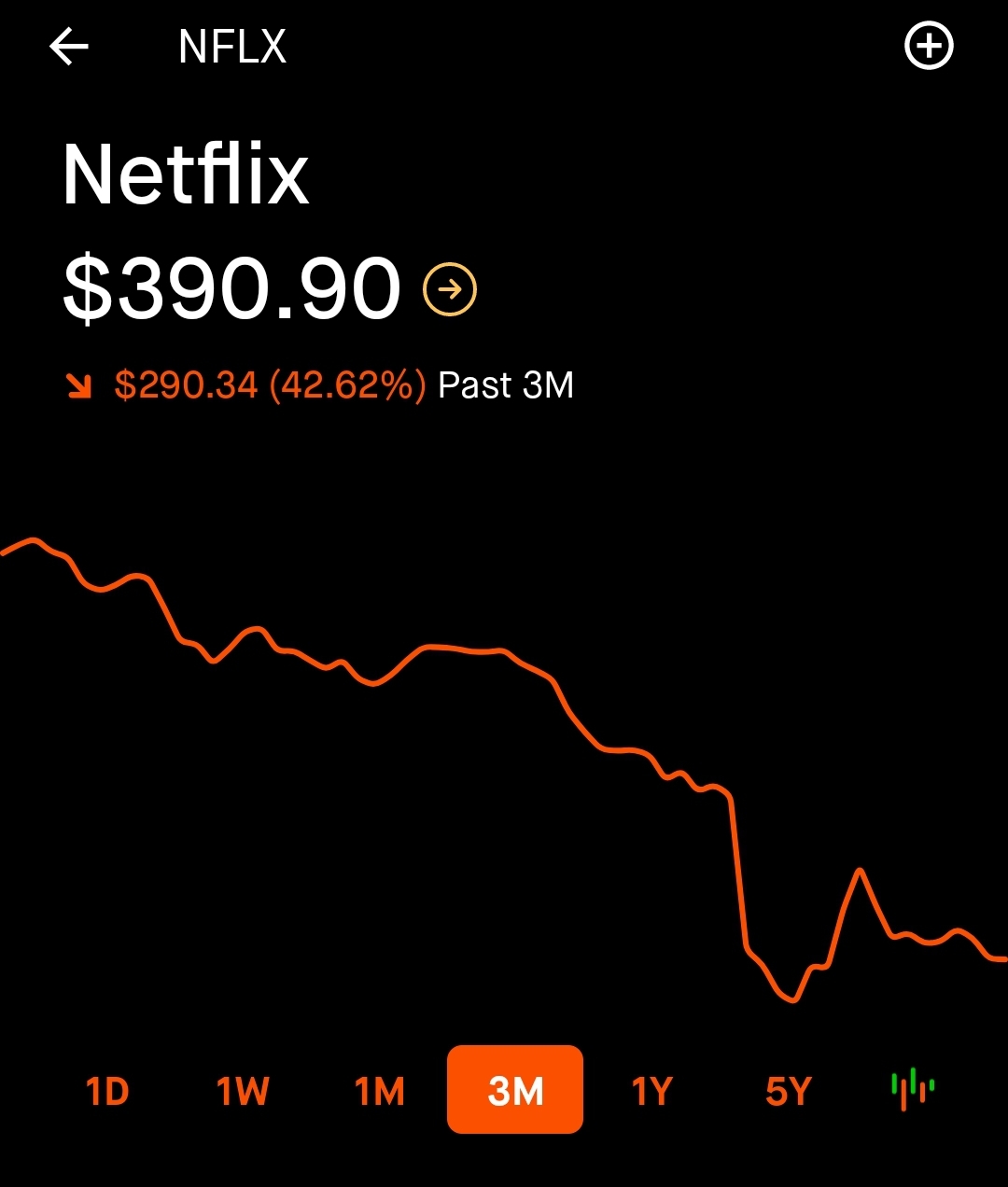Switch to the 1Y range
Viewport: 1008px width, 1187px height.
(651, 1090)
